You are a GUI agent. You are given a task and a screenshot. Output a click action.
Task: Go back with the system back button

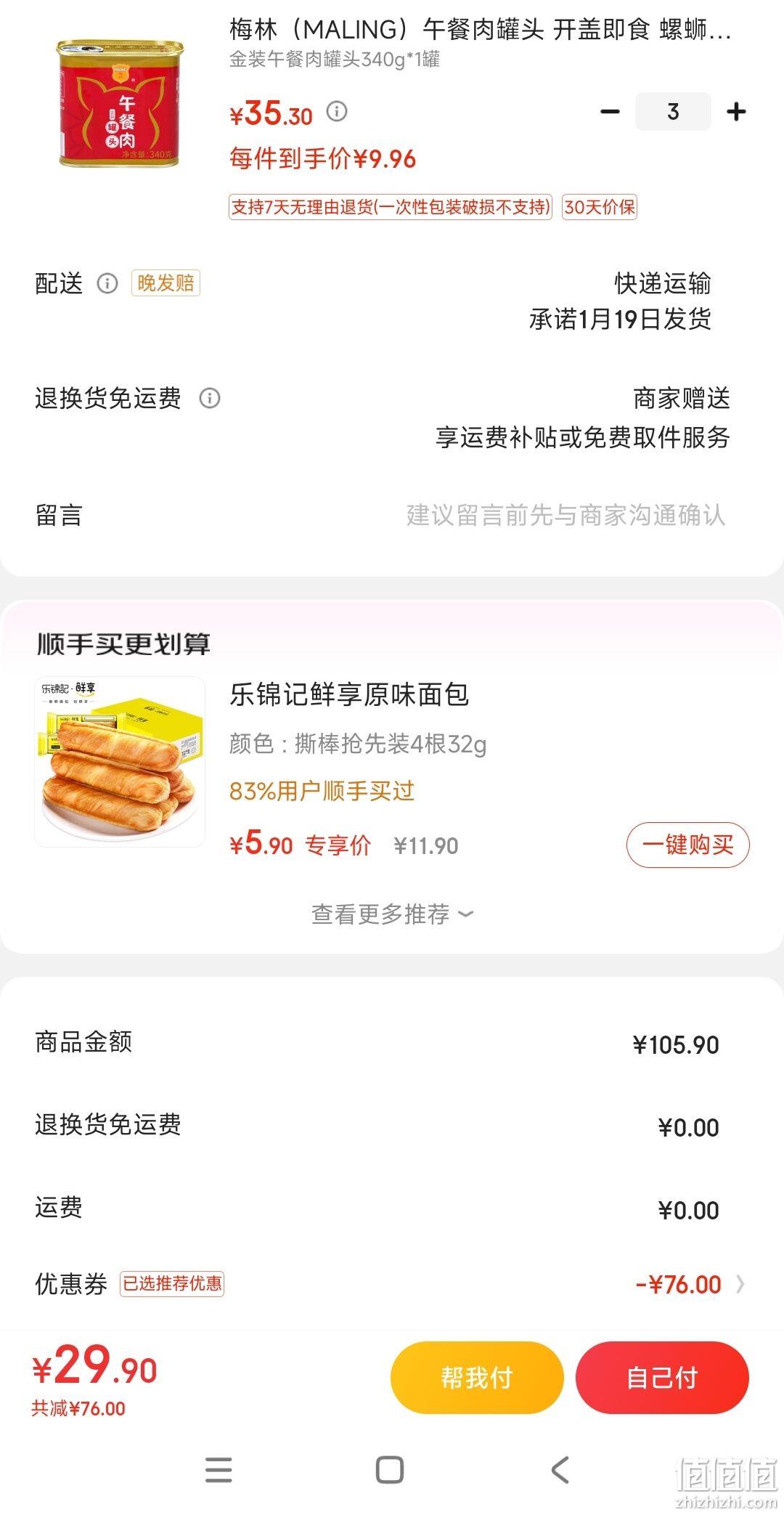560,1469
